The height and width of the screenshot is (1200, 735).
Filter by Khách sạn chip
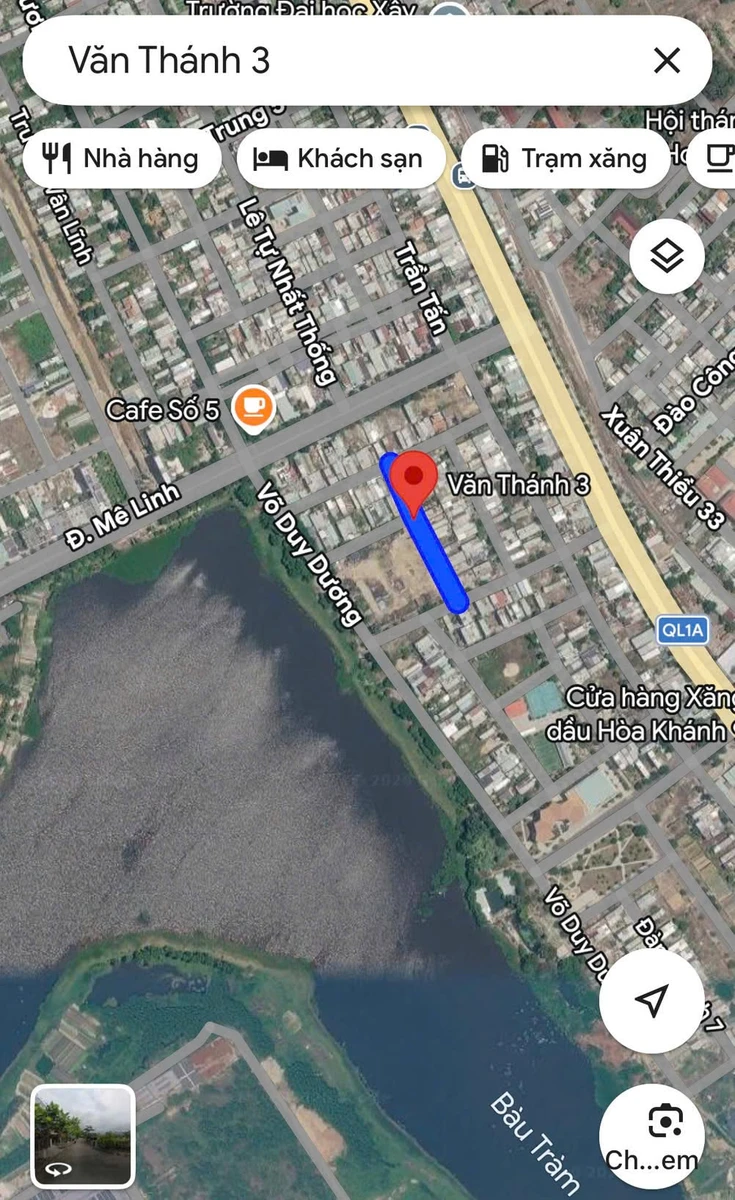pyautogui.click(x=339, y=158)
